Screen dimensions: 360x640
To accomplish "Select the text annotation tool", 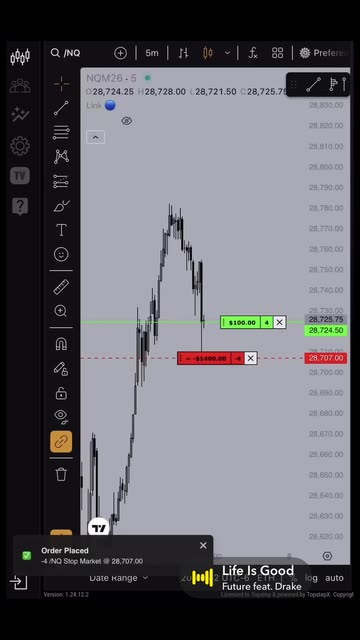I will click(61, 230).
